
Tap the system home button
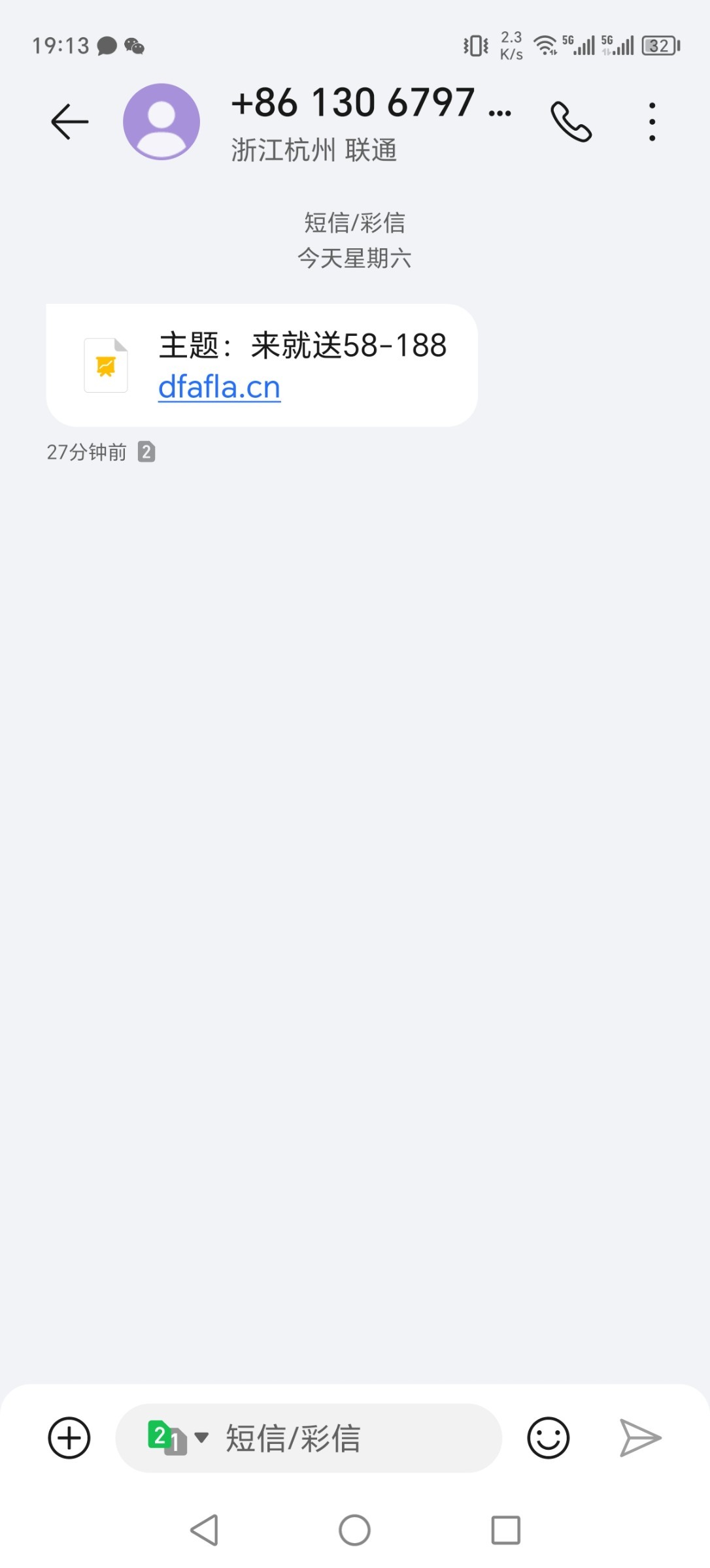coord(354,1530)
